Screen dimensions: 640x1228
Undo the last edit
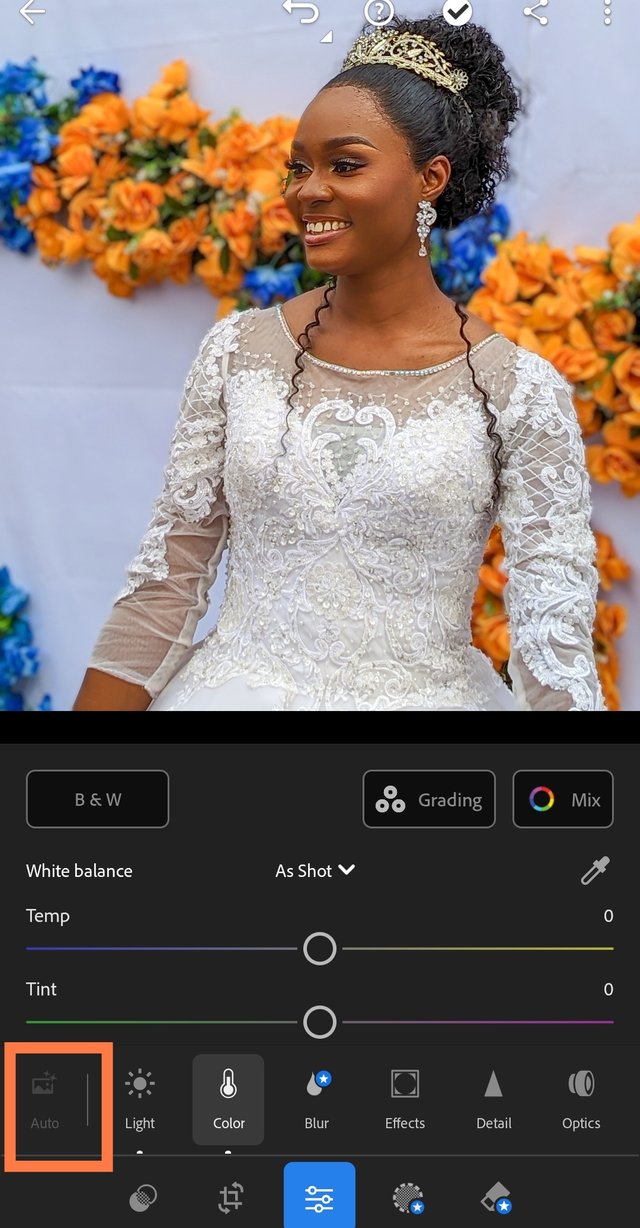(x=300, y=13)
